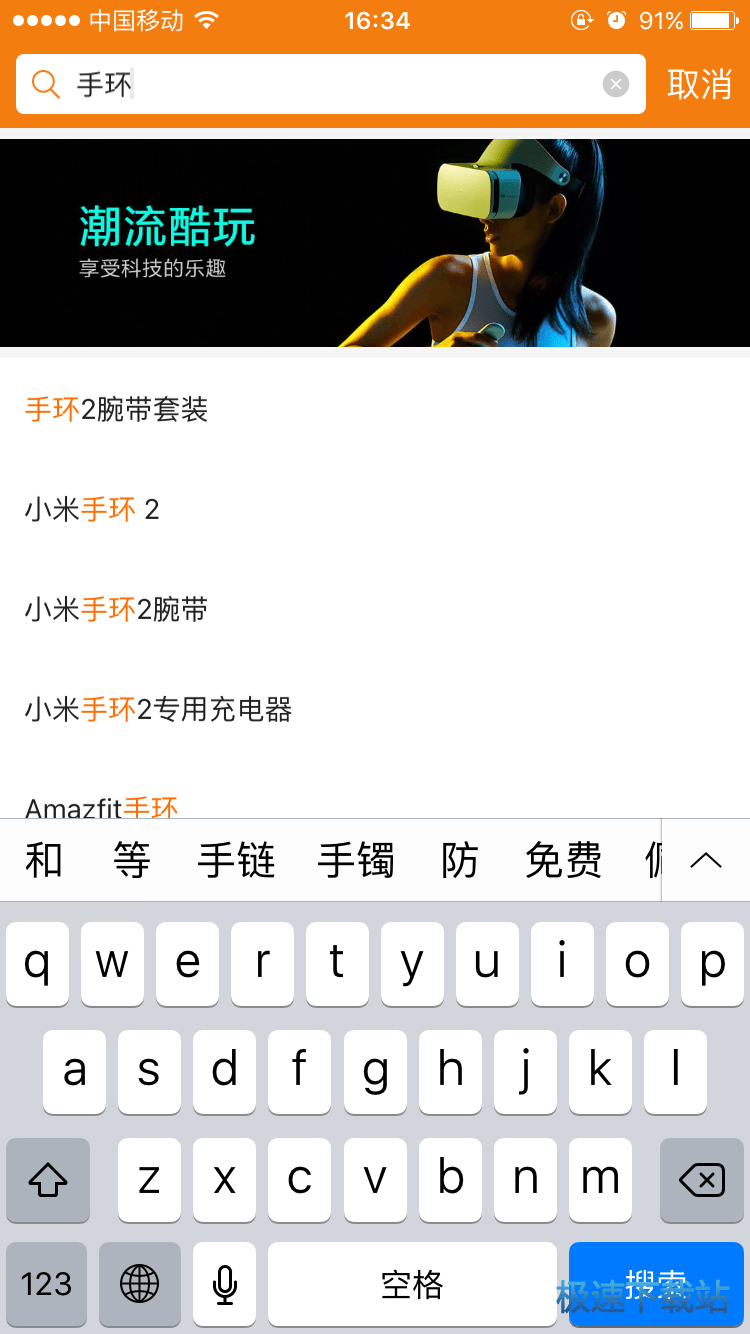Select suggestion 手环2腕带套装
The height and width of the screenshot is (1334, 750).
(117, 409)
